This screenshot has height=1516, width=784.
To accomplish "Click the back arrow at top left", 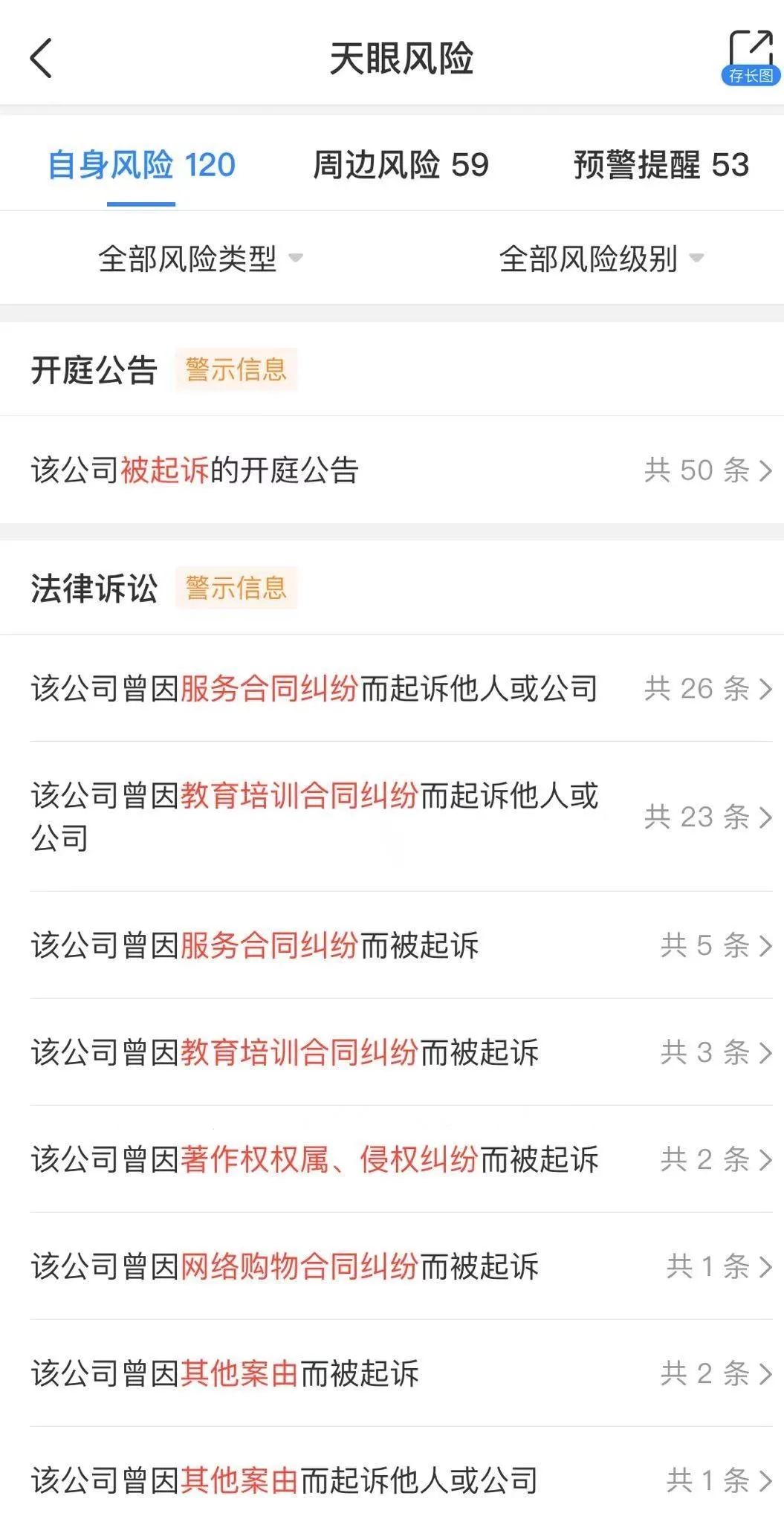I will click(41, 56).
